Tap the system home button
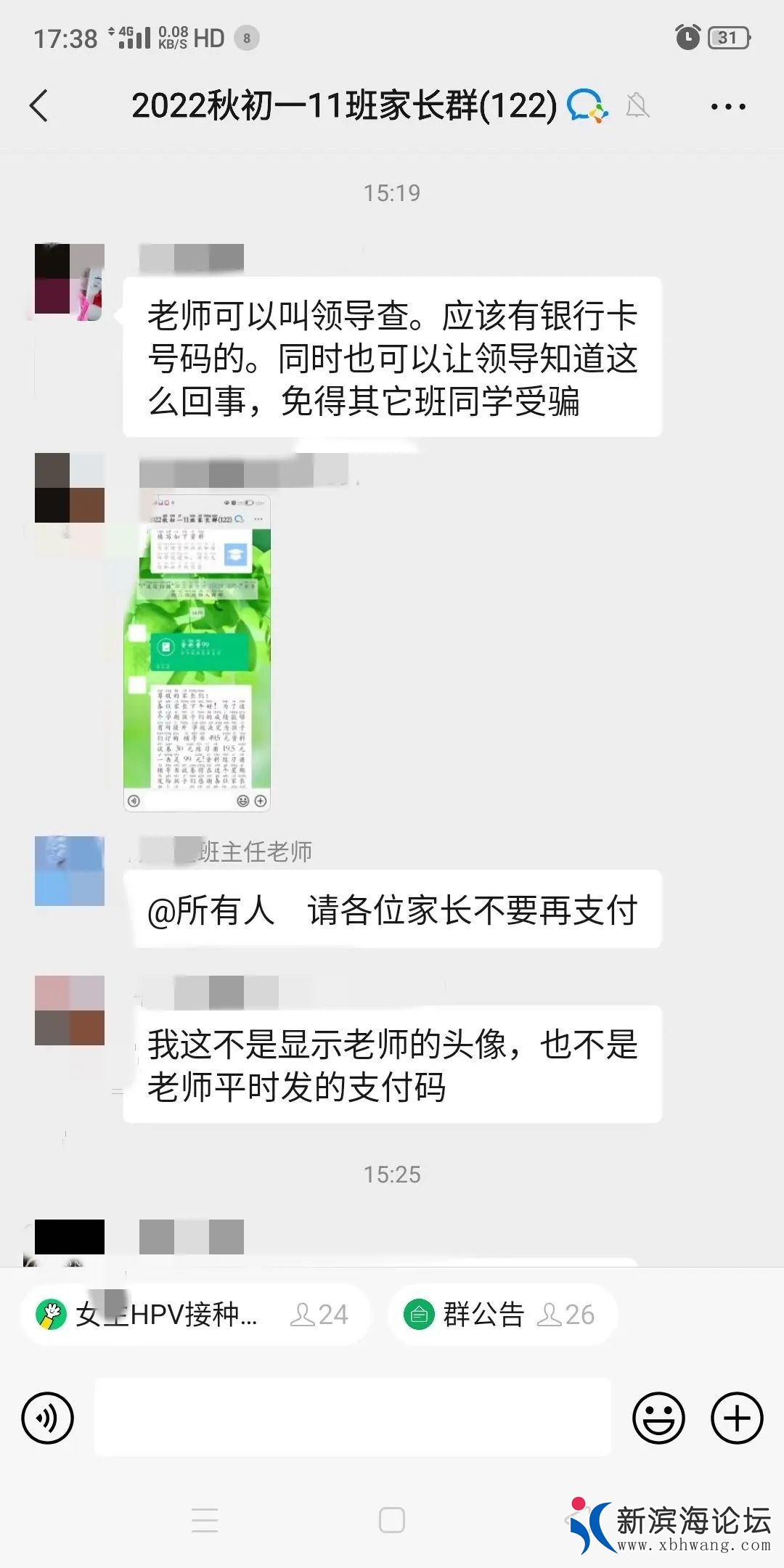The width and height of the screenshot is (784, 1568). (x=392, y=1519)
